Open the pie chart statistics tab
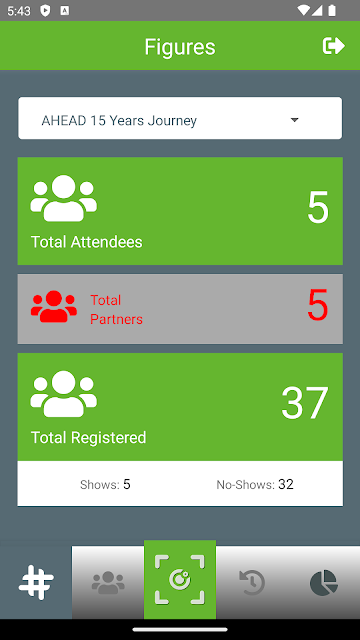Screen dimensions: 360x640 [324, 582]
